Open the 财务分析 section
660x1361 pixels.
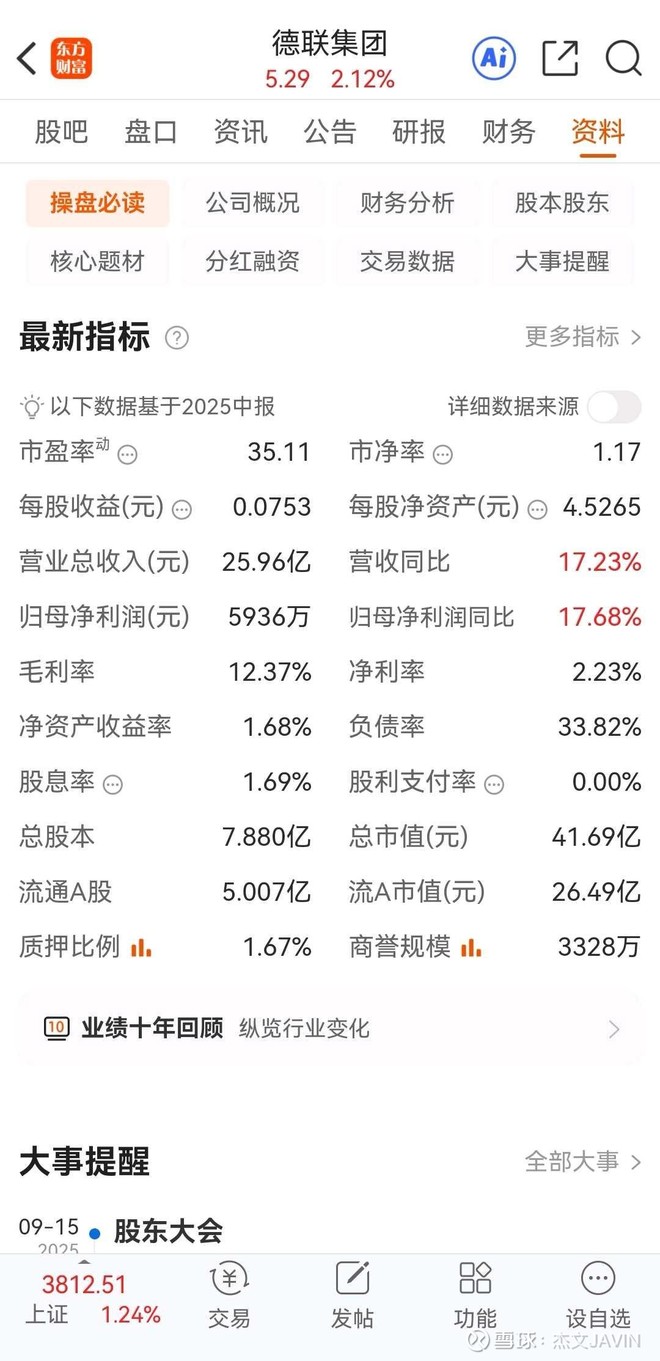click(x=407, y=203)
